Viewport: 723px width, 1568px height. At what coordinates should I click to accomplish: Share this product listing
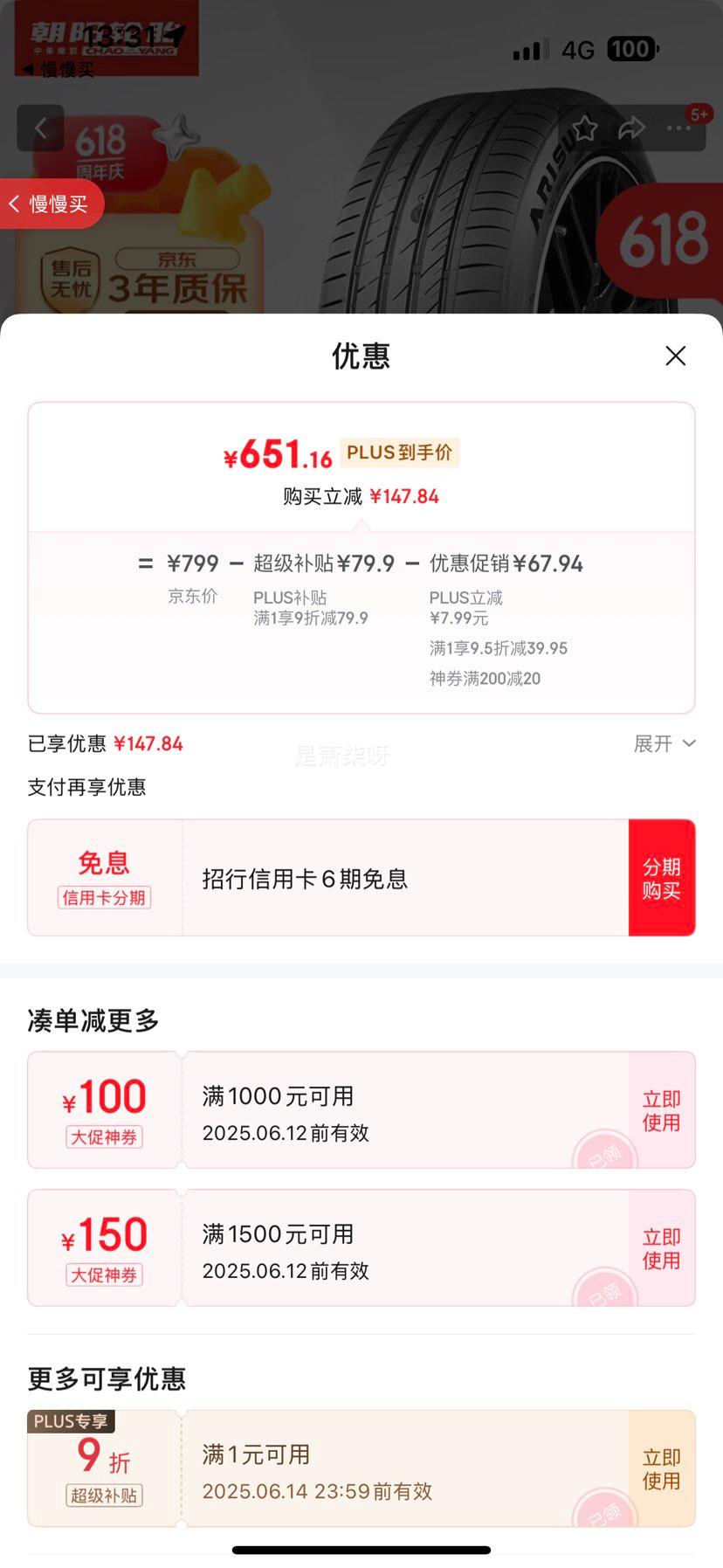[631, 129]
